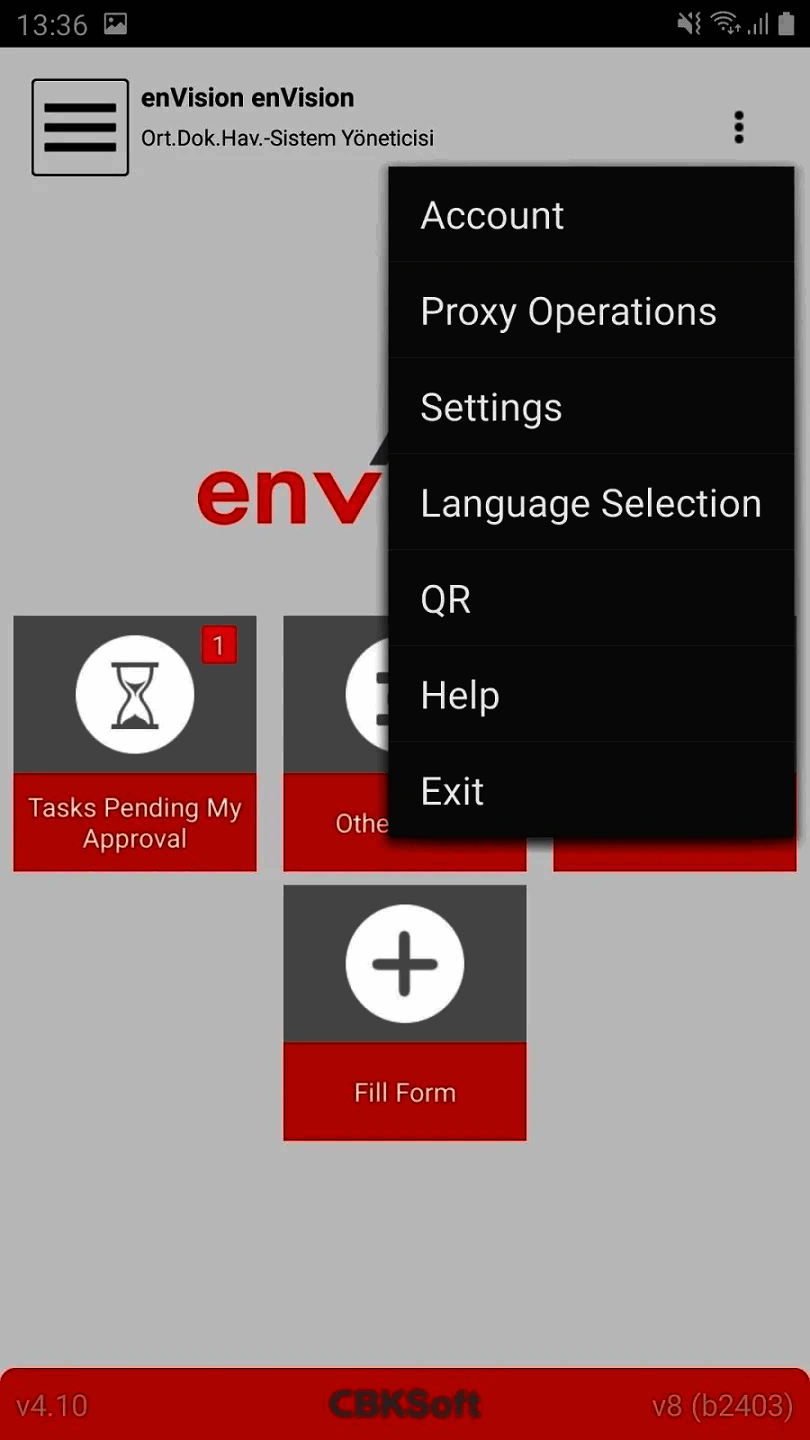Tap the three-dot overflow icon

point(739,127)
